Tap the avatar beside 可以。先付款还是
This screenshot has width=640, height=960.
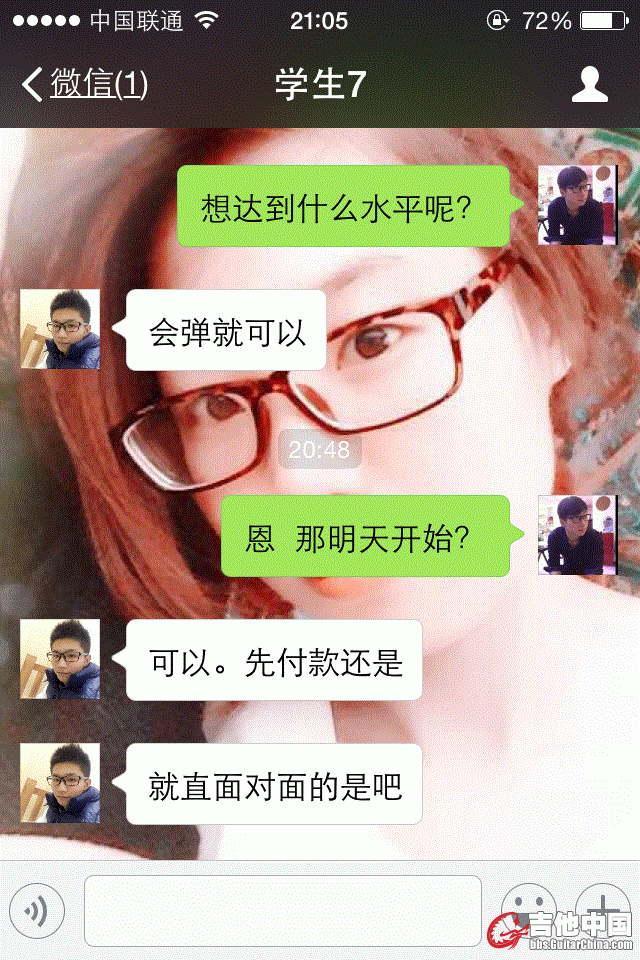point(60,659)
